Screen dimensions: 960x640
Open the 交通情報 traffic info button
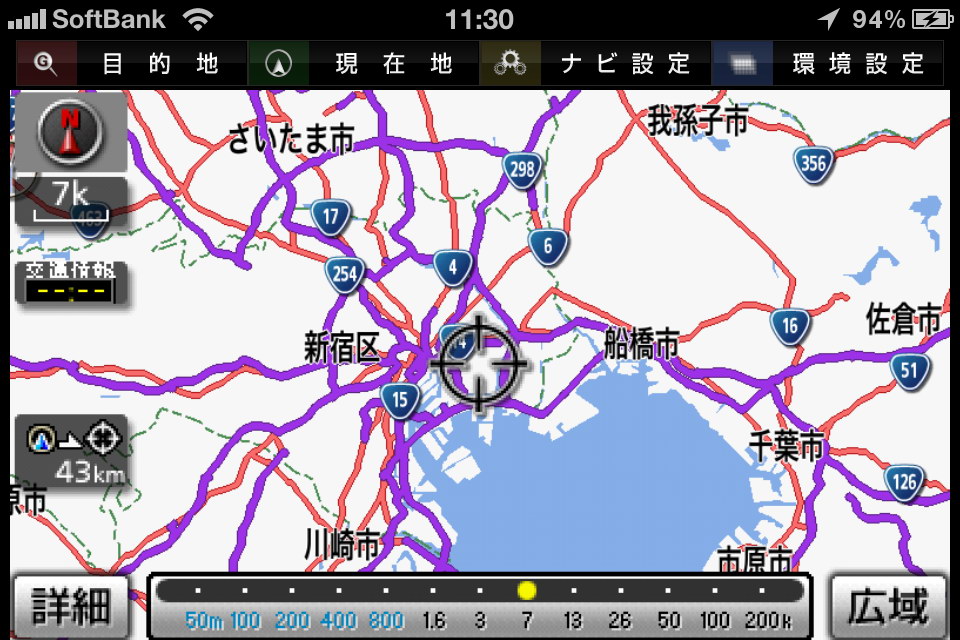71,283
